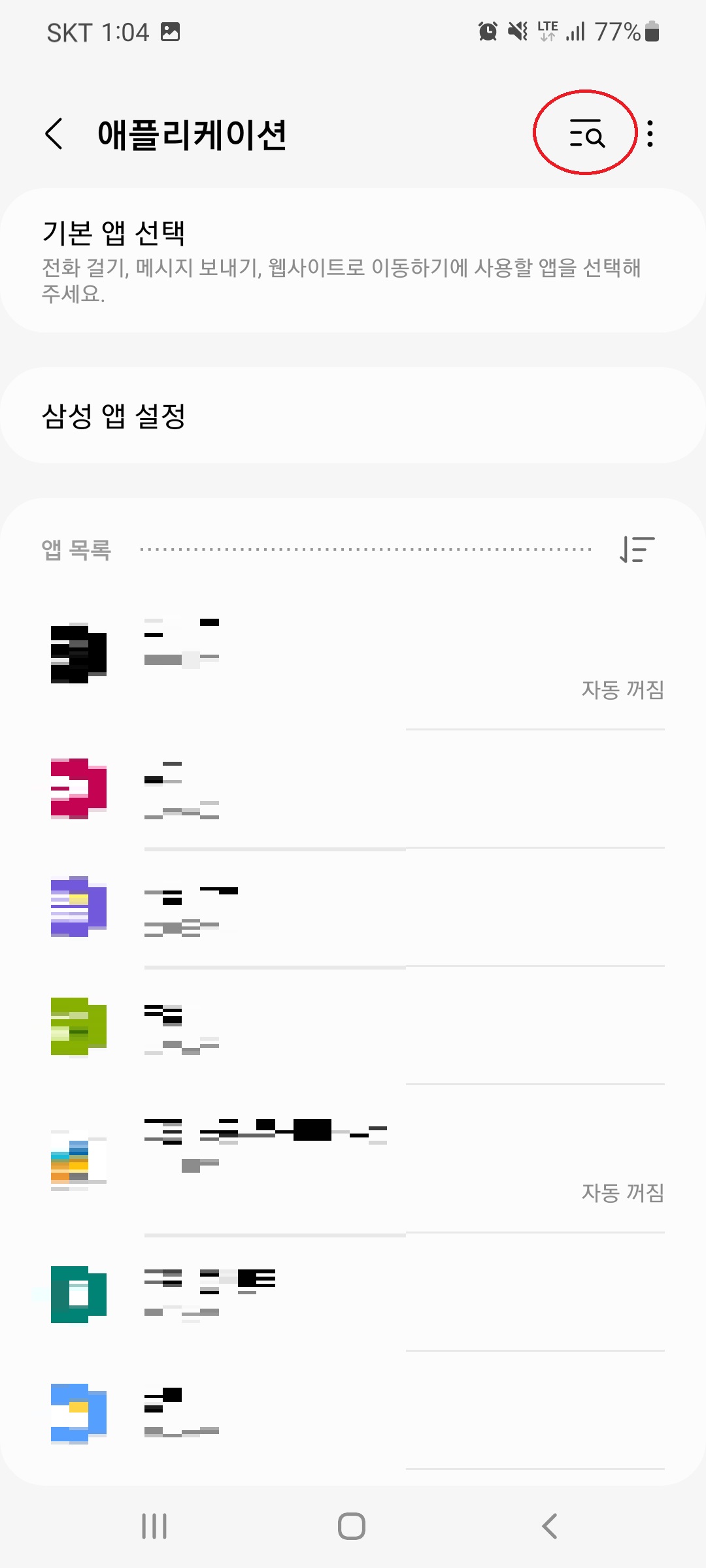This screenshot has height=1568, width=706.
Task: Go to the home screen
Action: 352,1526
